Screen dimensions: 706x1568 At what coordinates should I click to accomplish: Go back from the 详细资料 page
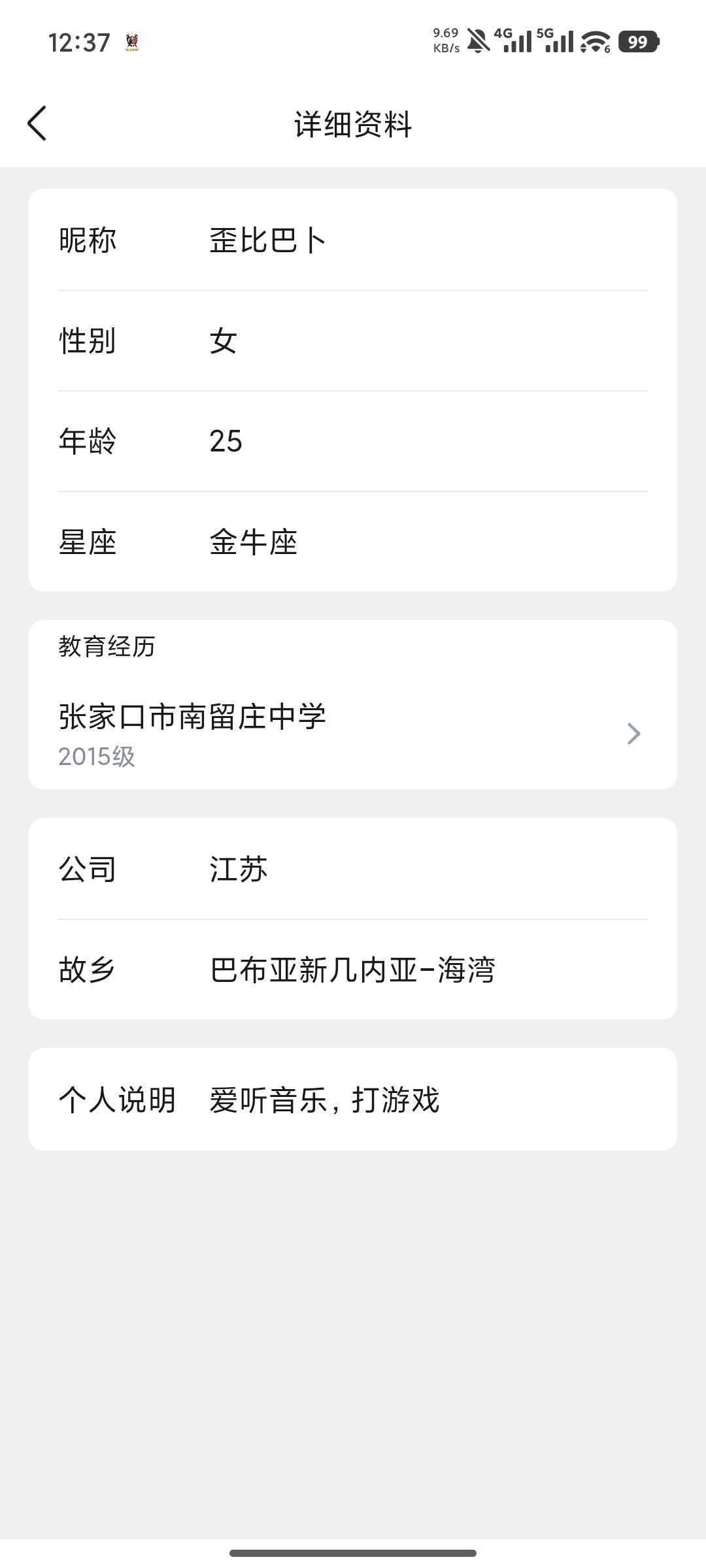pyautogui.click(x=37, y=123)
